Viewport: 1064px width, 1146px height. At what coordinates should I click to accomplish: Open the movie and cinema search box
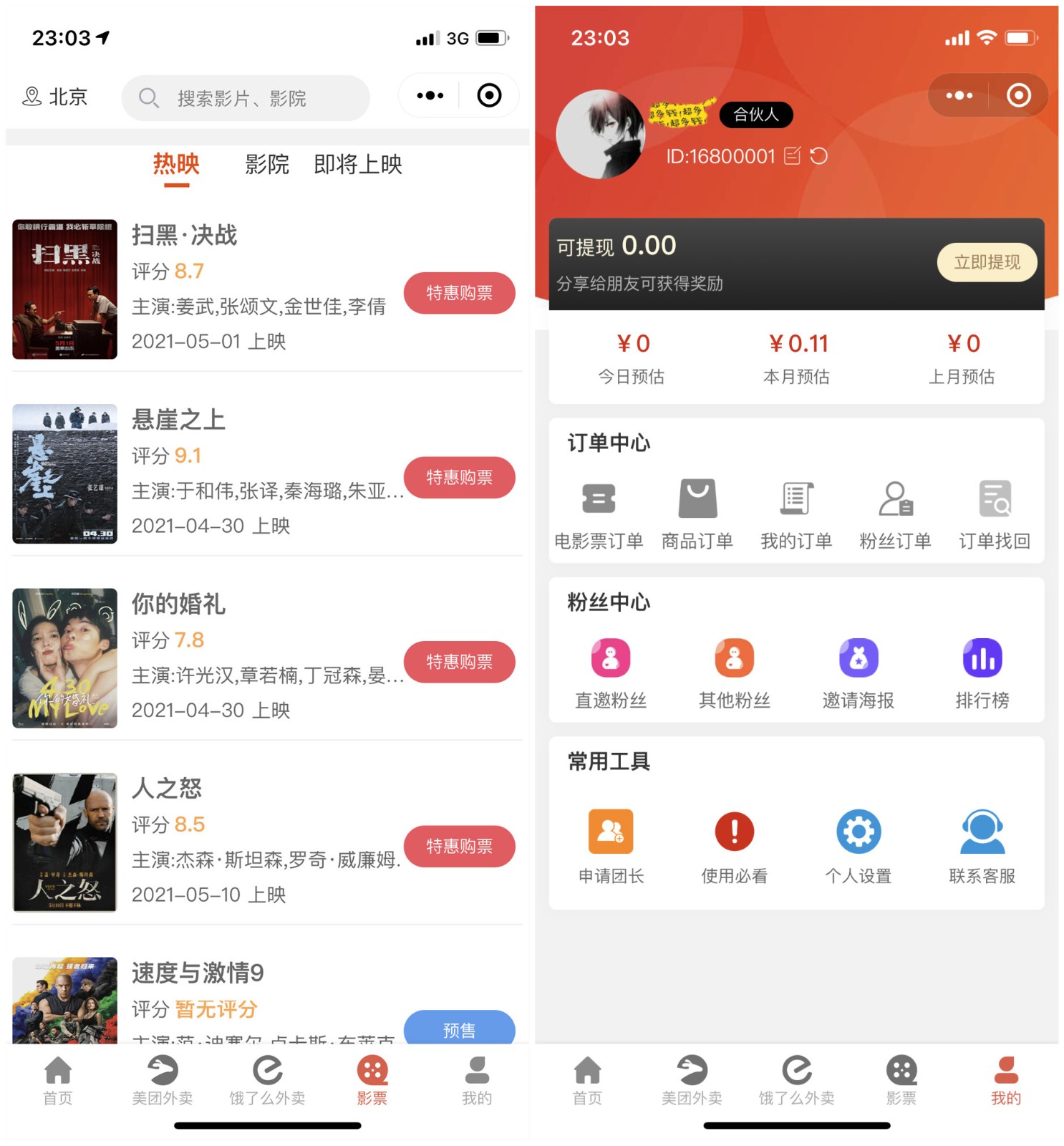coord(245,98)
